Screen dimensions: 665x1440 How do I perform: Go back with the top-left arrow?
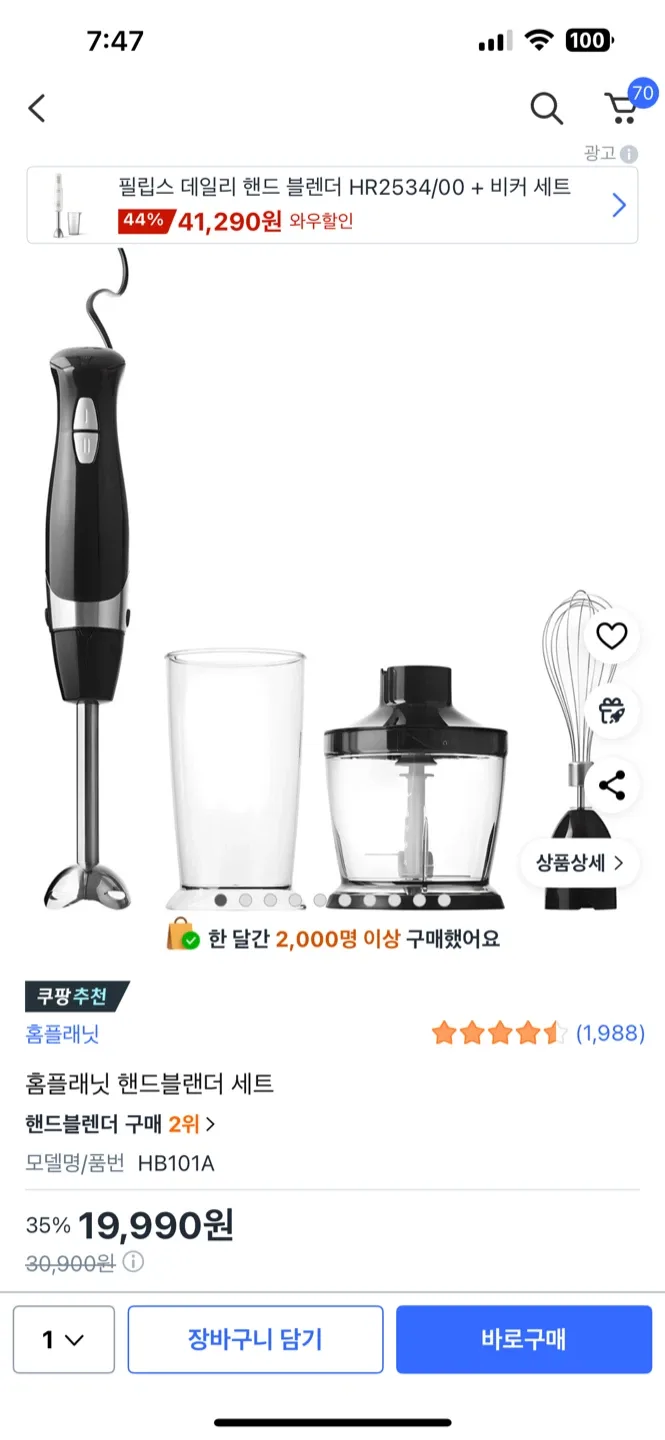pyautogui.click(x=37, y=108)
